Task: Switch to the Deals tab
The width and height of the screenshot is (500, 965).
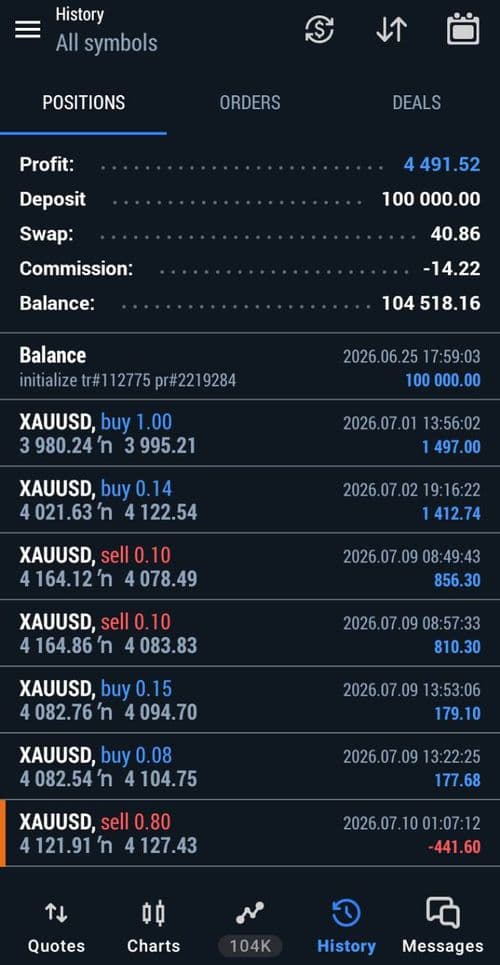Action: pos(417,102)
